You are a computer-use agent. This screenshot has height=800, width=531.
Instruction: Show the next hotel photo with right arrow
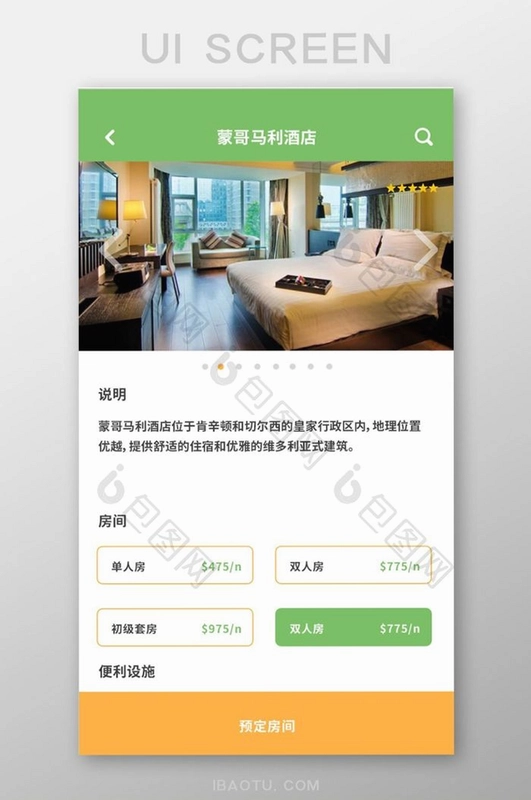426,249
